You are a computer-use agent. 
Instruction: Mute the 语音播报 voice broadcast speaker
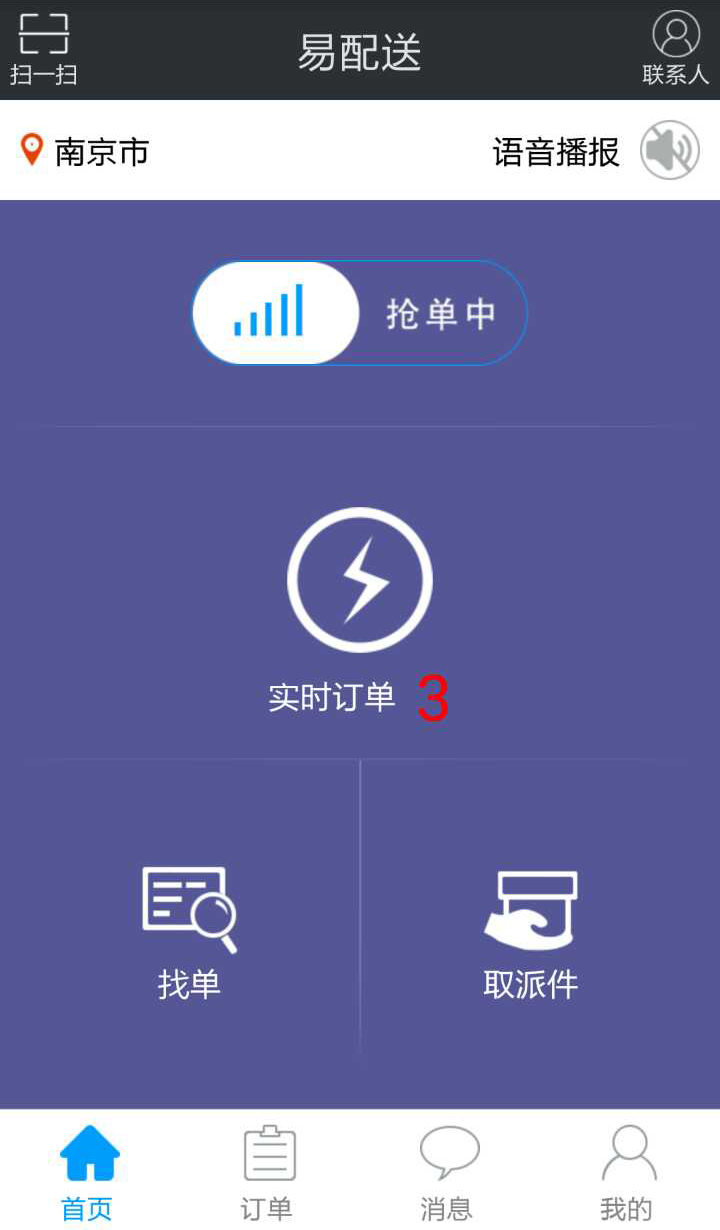point(668,150)
